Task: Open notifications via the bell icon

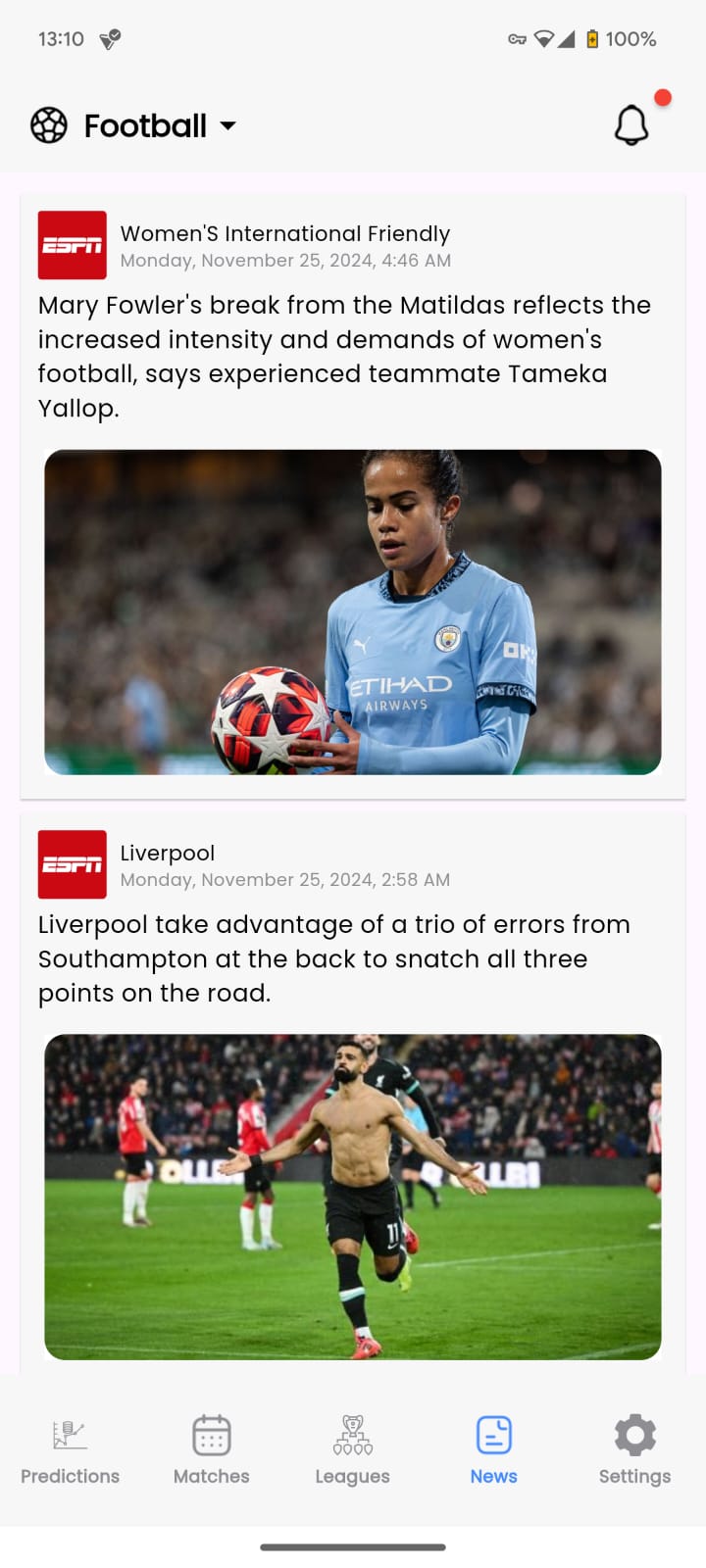Action: [x=631, y=125]
